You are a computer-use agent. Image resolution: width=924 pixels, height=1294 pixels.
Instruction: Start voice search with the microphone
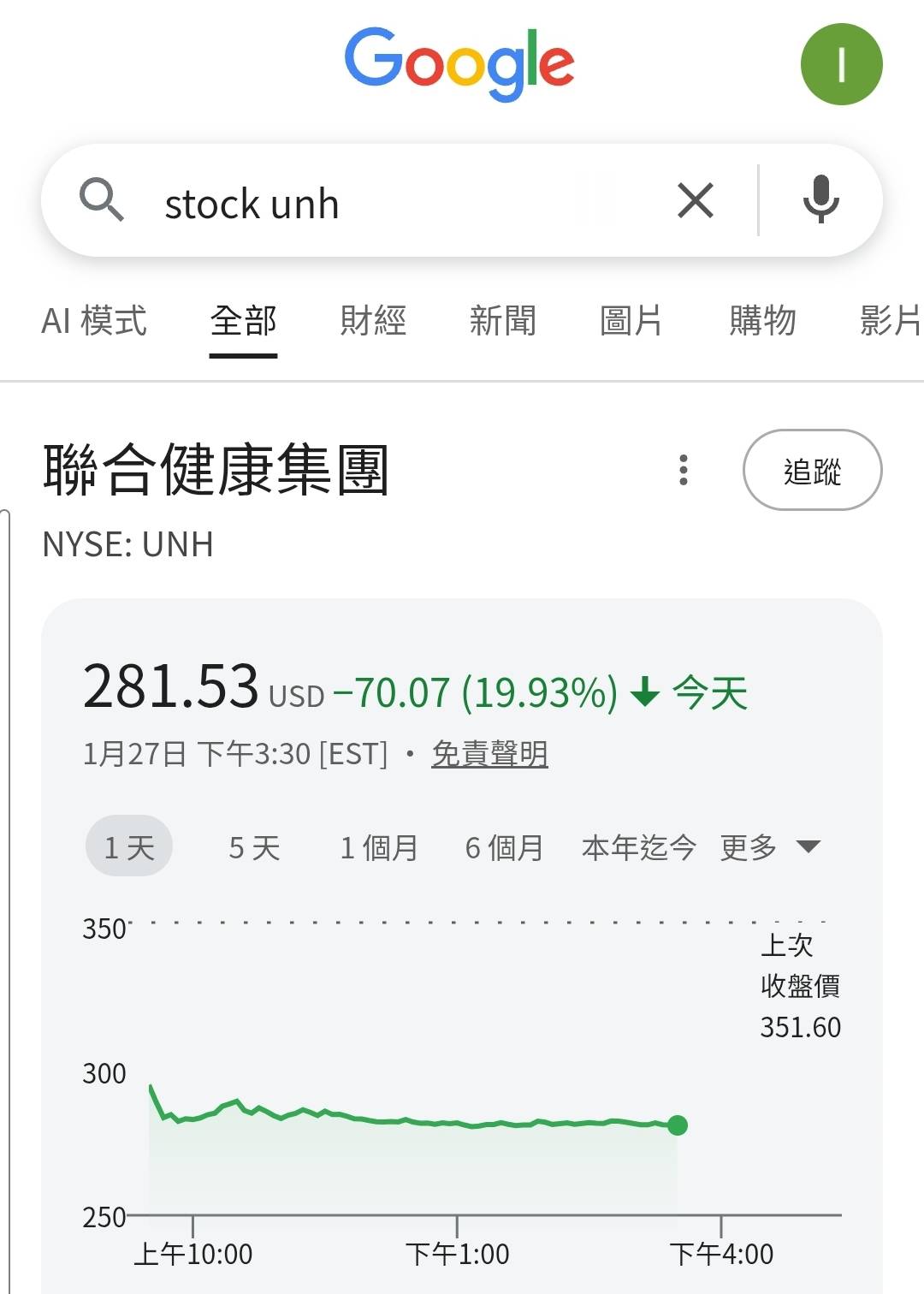click(820, 200)
